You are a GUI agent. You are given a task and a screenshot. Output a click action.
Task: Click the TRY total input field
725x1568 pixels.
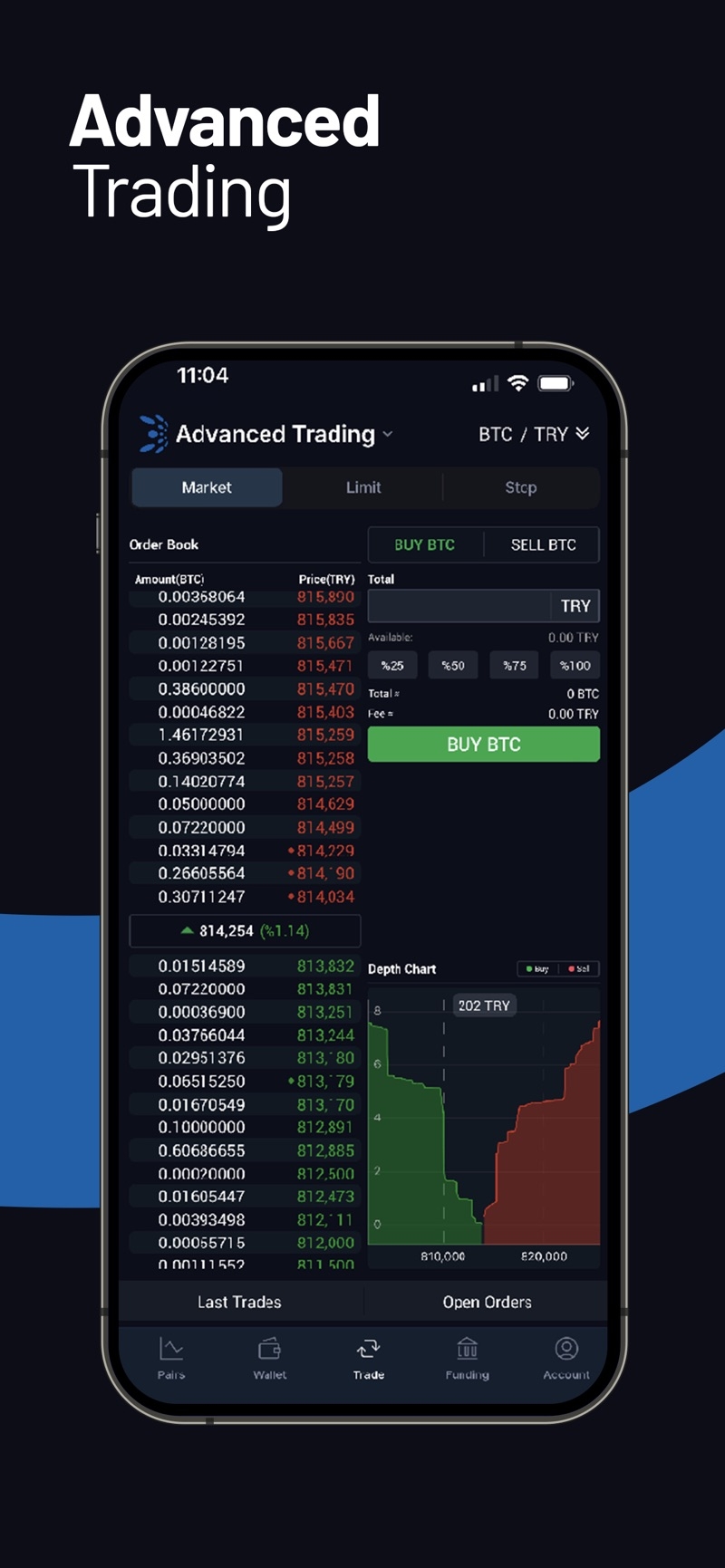point(458,605)
